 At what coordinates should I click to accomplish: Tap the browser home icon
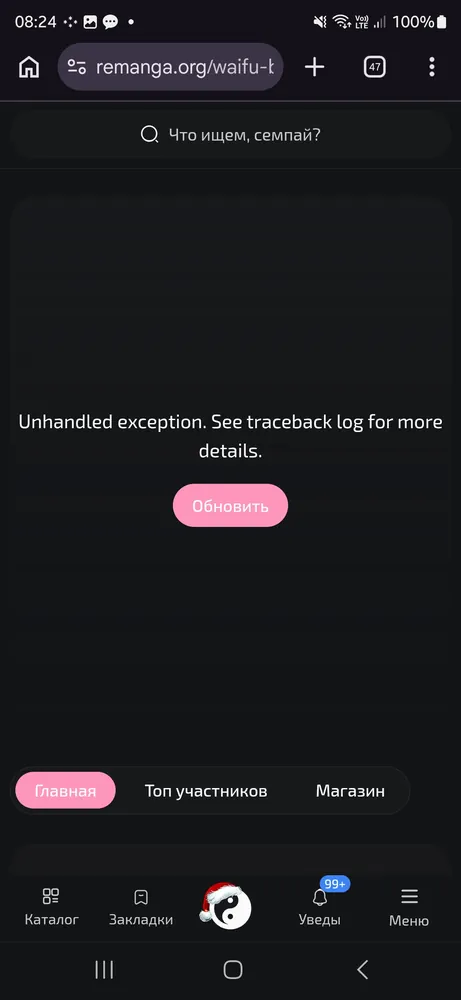click(x=29, y=67)
